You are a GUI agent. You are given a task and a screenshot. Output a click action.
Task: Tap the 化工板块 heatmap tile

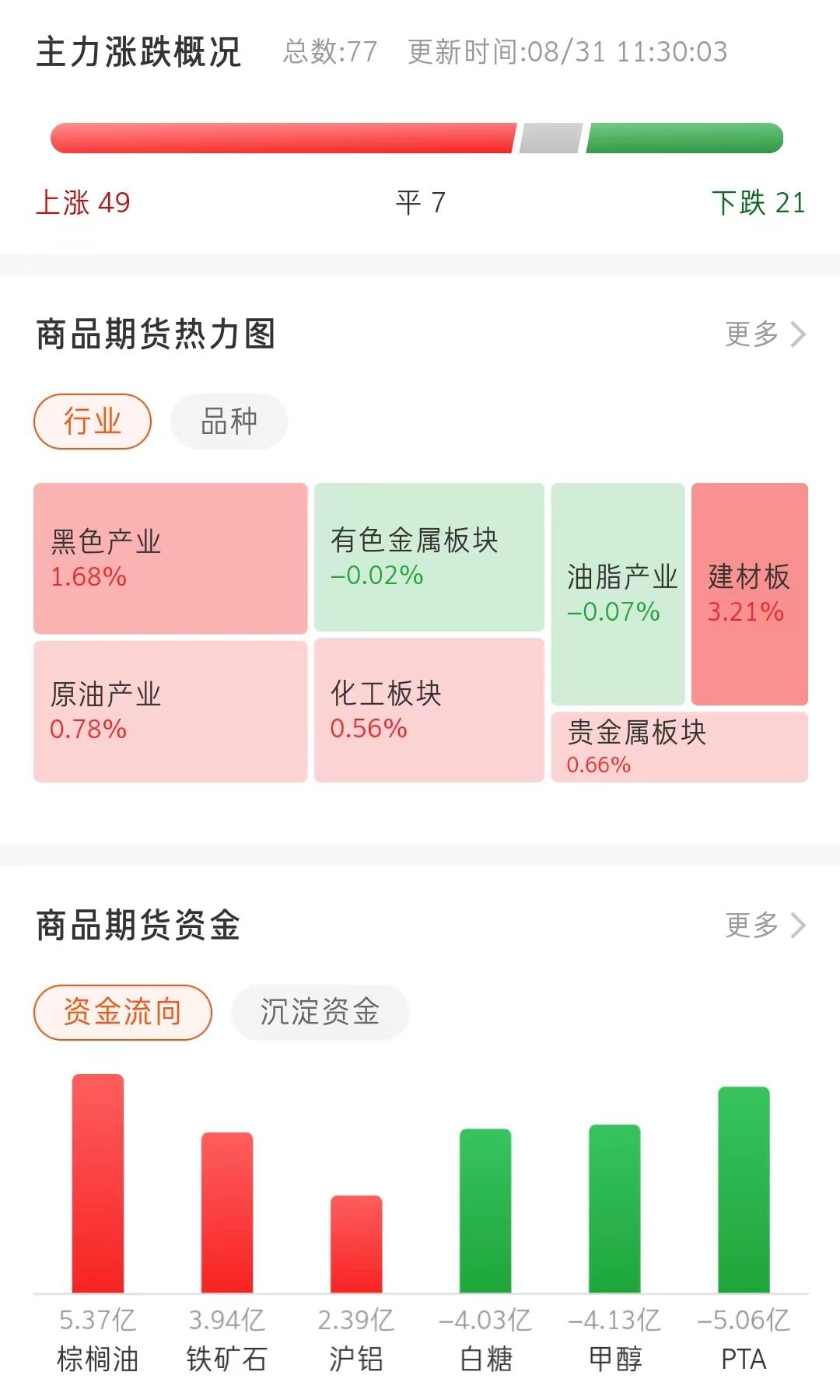429,710
